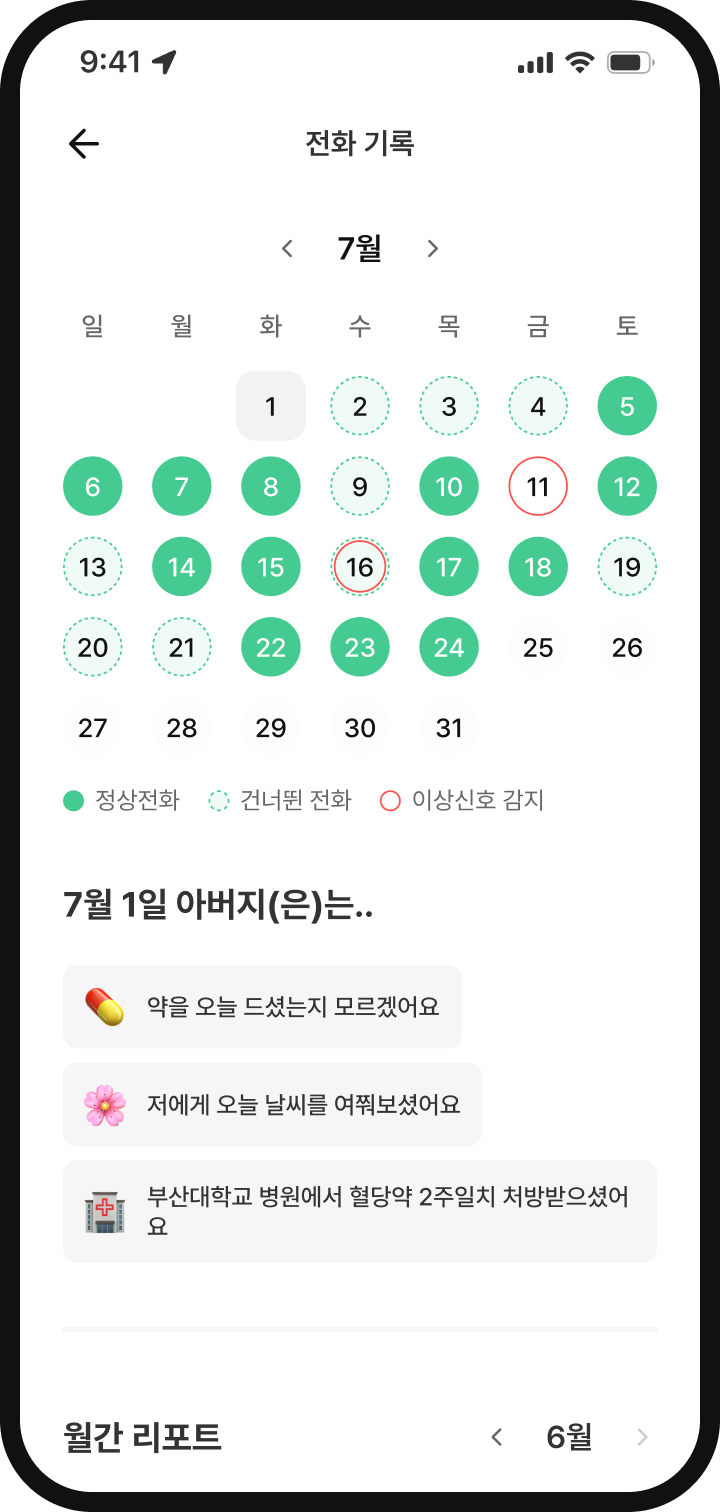Advance the calendar past 7월

pyautogui.click(x=433, y=249)
